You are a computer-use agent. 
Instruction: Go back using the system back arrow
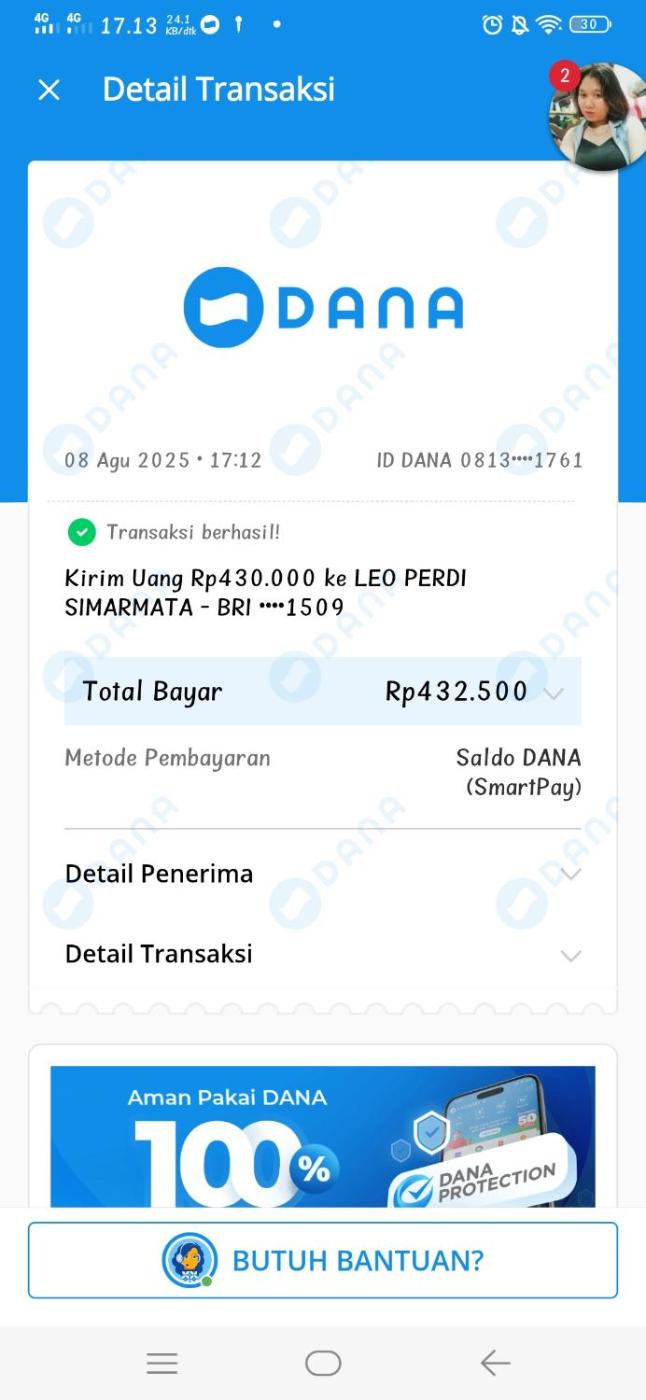[x=495, y=1362]
